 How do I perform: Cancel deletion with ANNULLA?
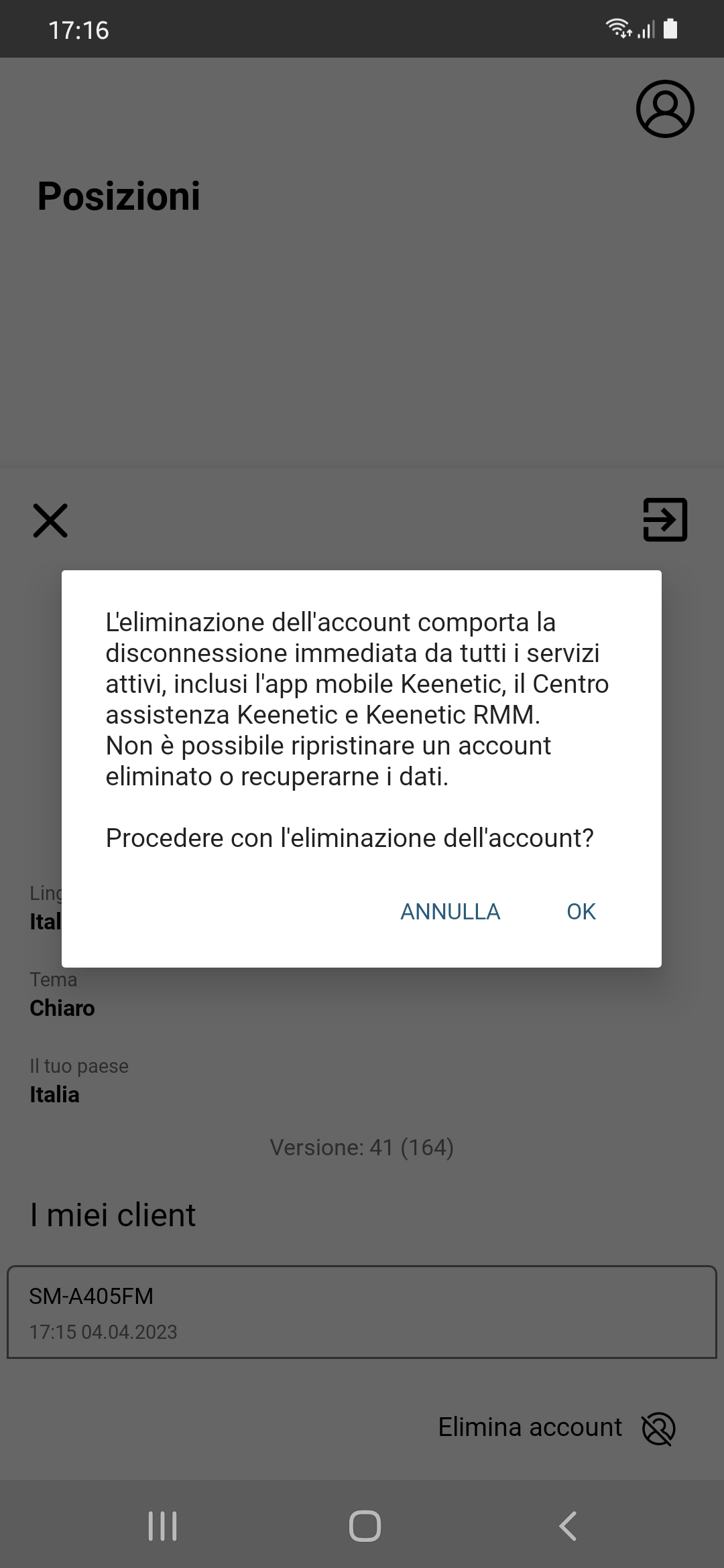click(450, 911)
